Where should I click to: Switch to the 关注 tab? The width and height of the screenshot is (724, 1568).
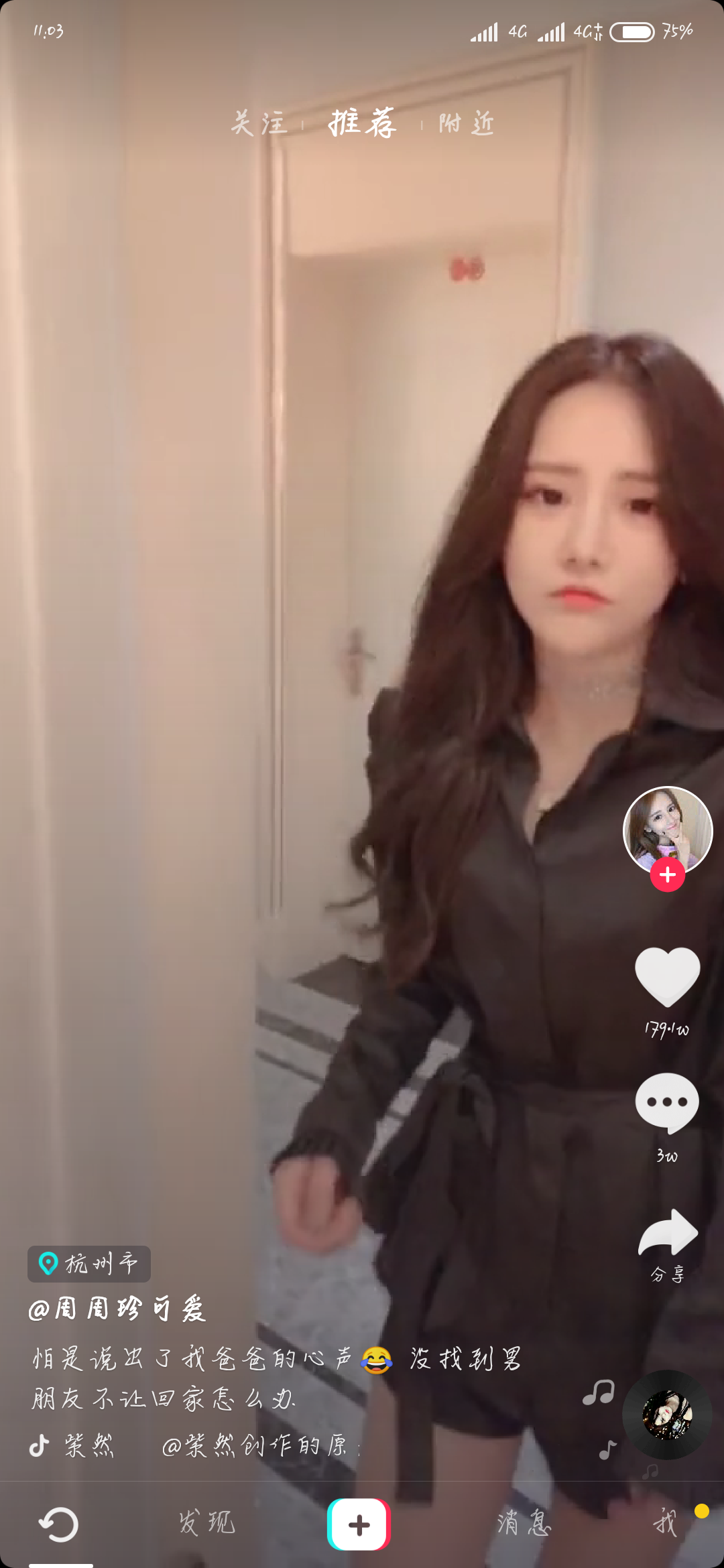259,123
